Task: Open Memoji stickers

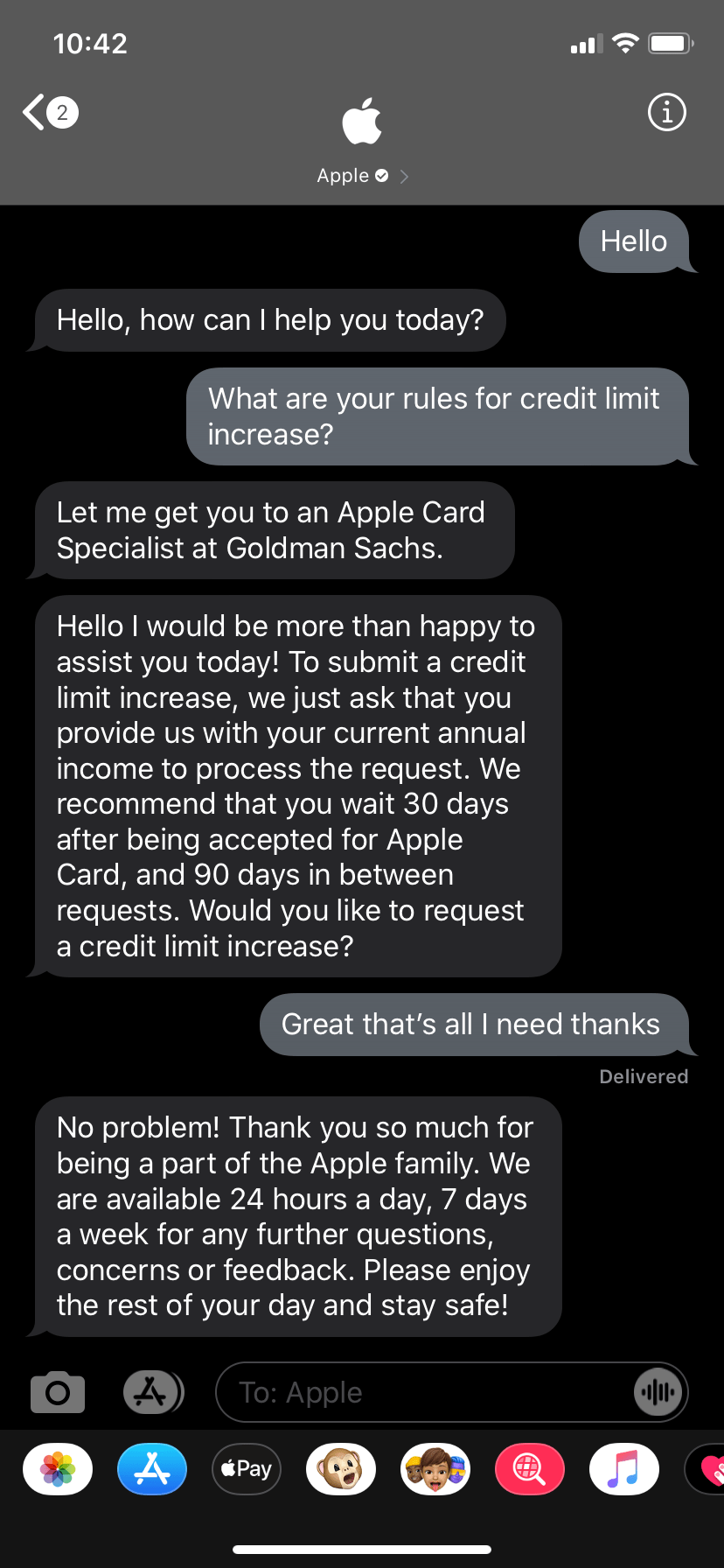Action: click(435, 1469)
